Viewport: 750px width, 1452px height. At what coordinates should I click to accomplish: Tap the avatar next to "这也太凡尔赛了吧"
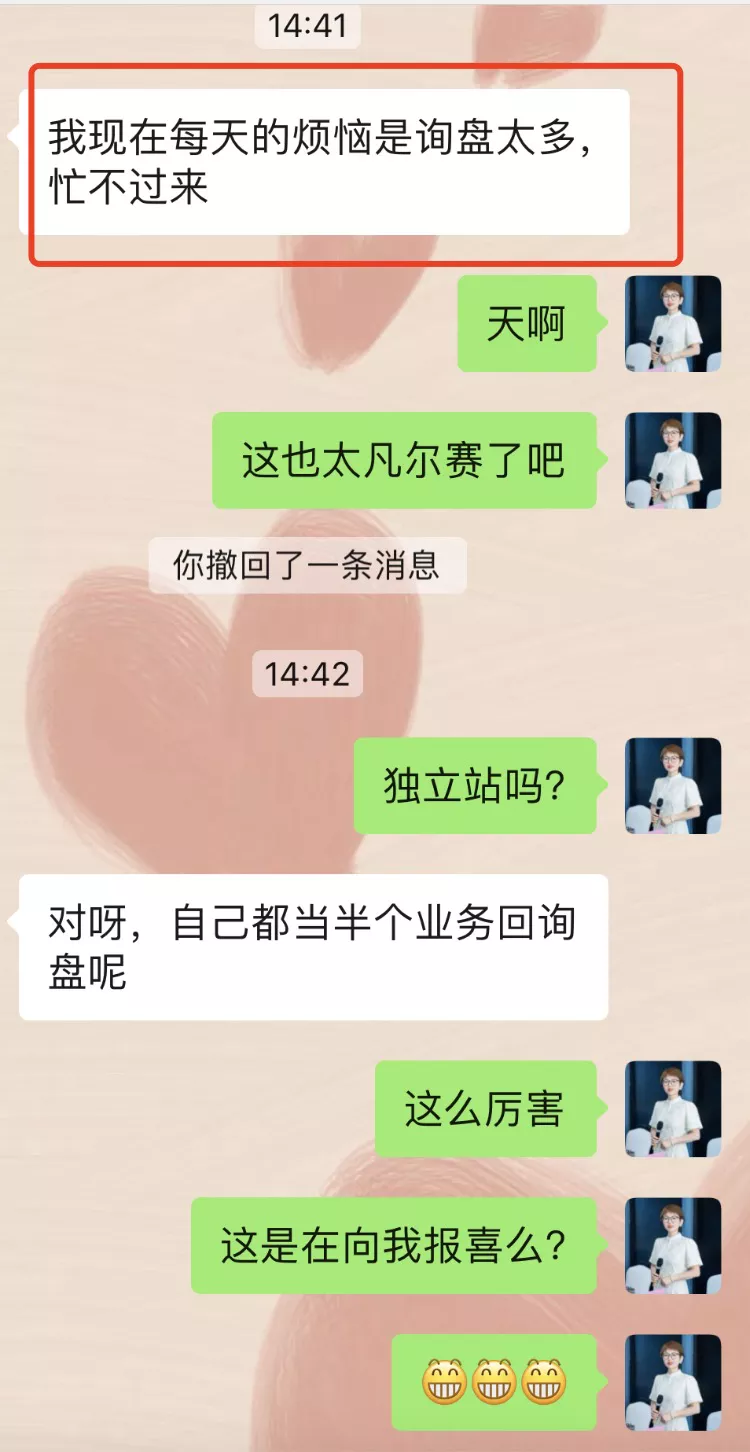[x=673, y=461]
